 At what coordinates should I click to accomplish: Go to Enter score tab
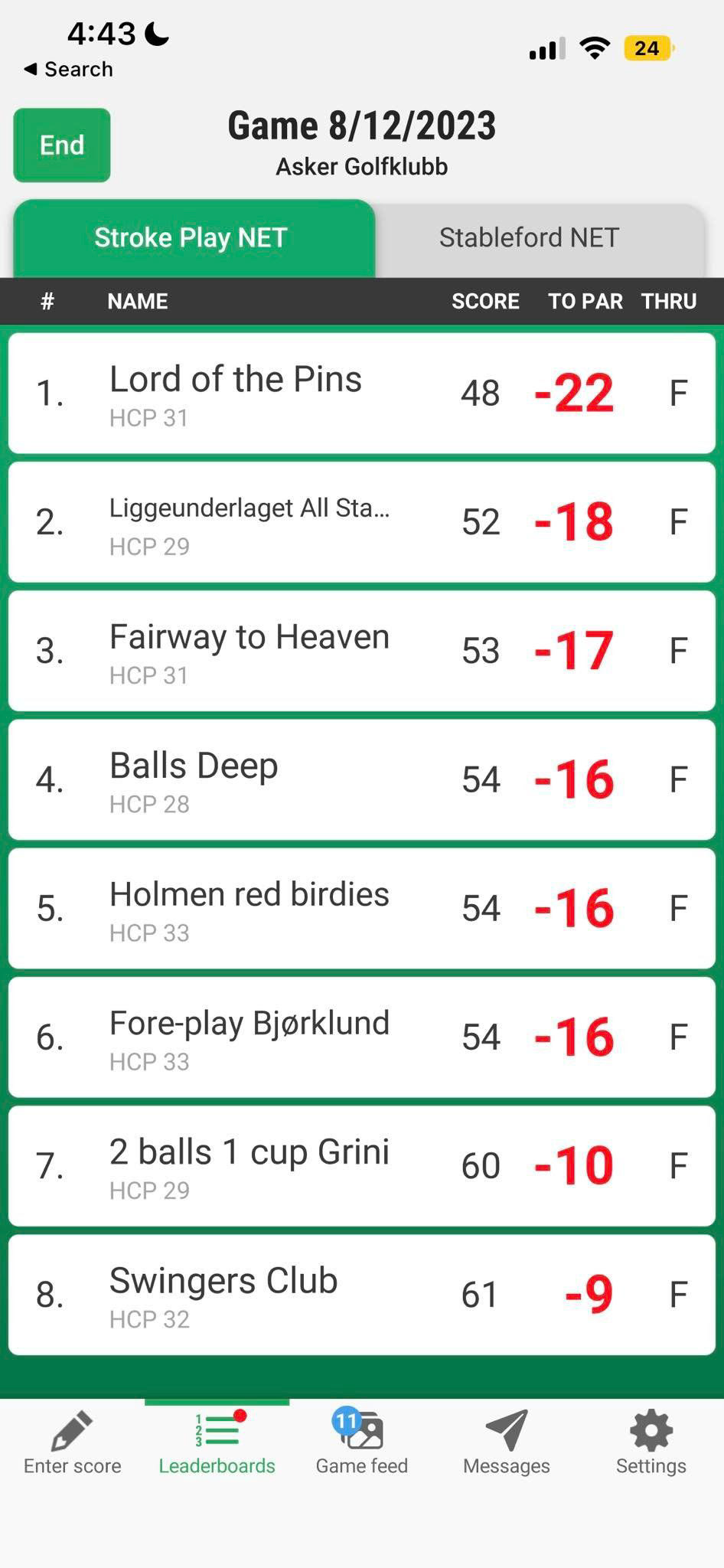[73, 1442]
